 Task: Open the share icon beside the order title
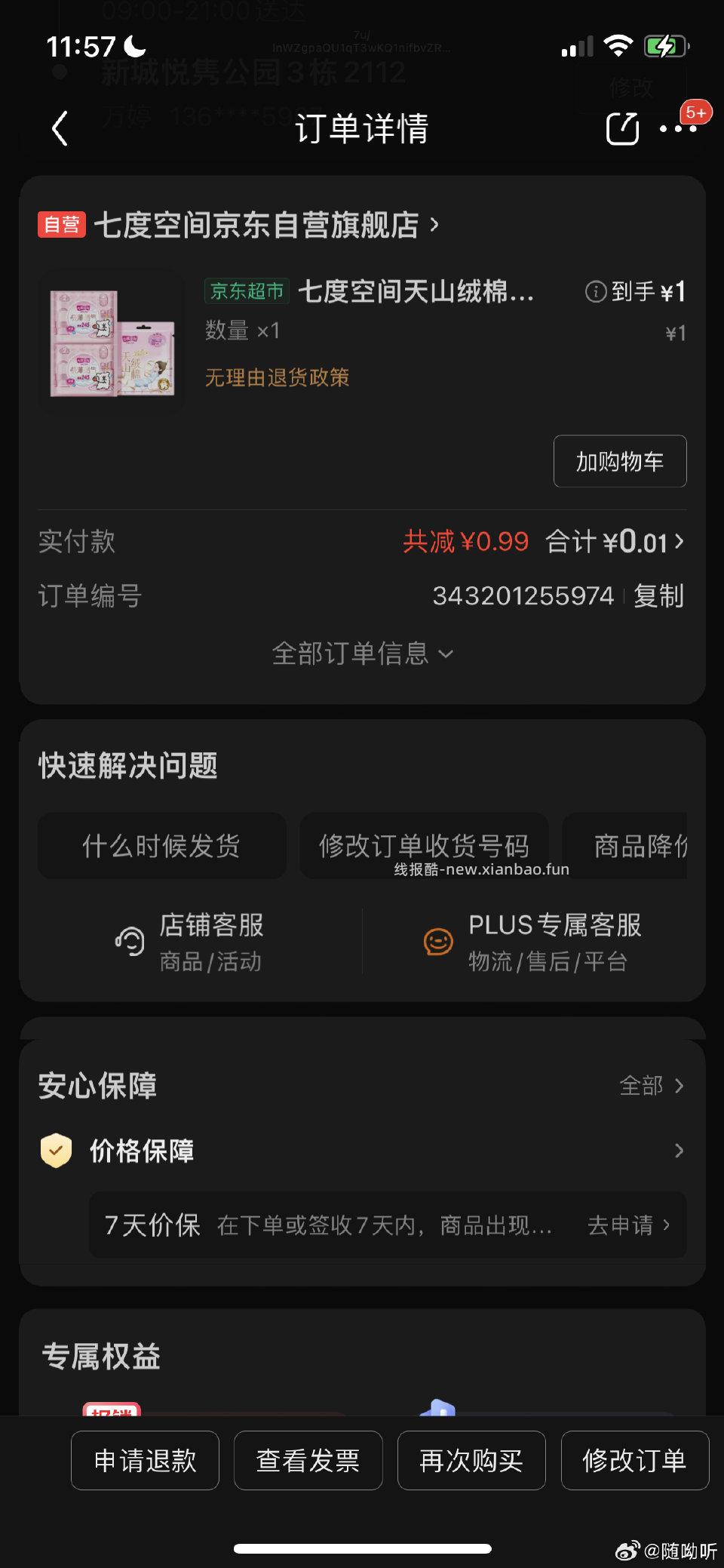[620, 129]
